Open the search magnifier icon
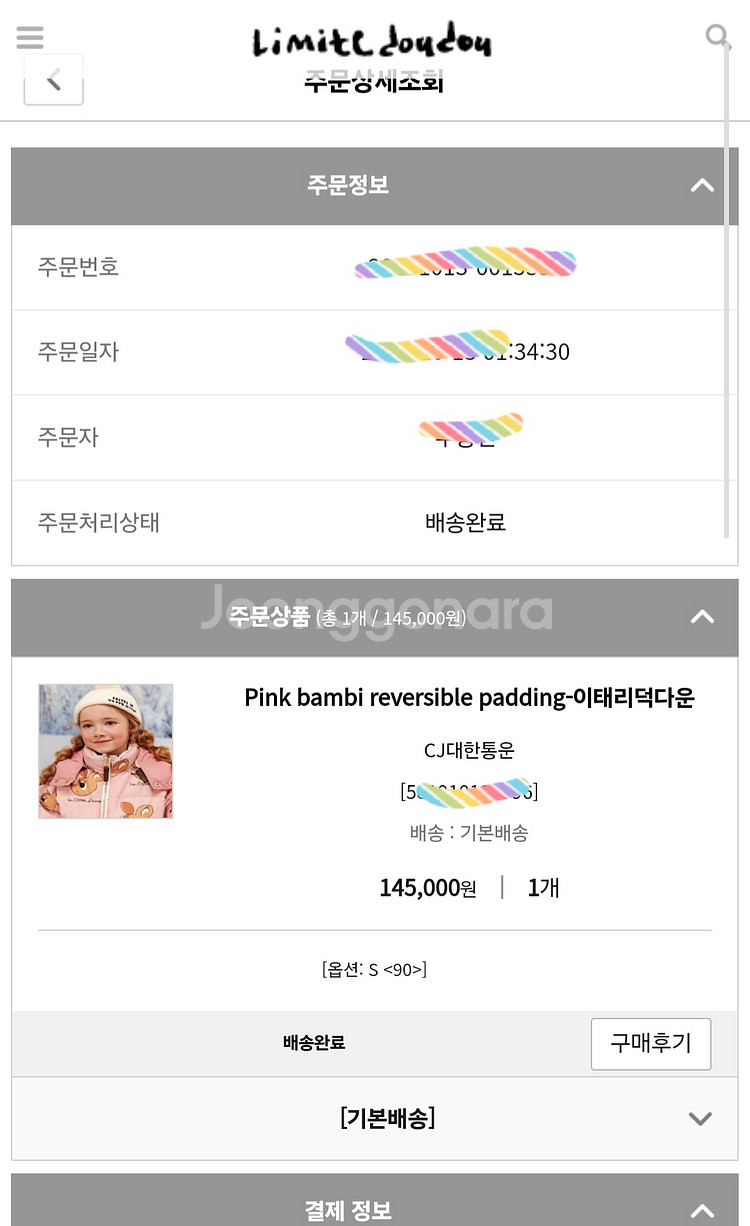This screenshot has height=1226, width=750. (718, 38)
